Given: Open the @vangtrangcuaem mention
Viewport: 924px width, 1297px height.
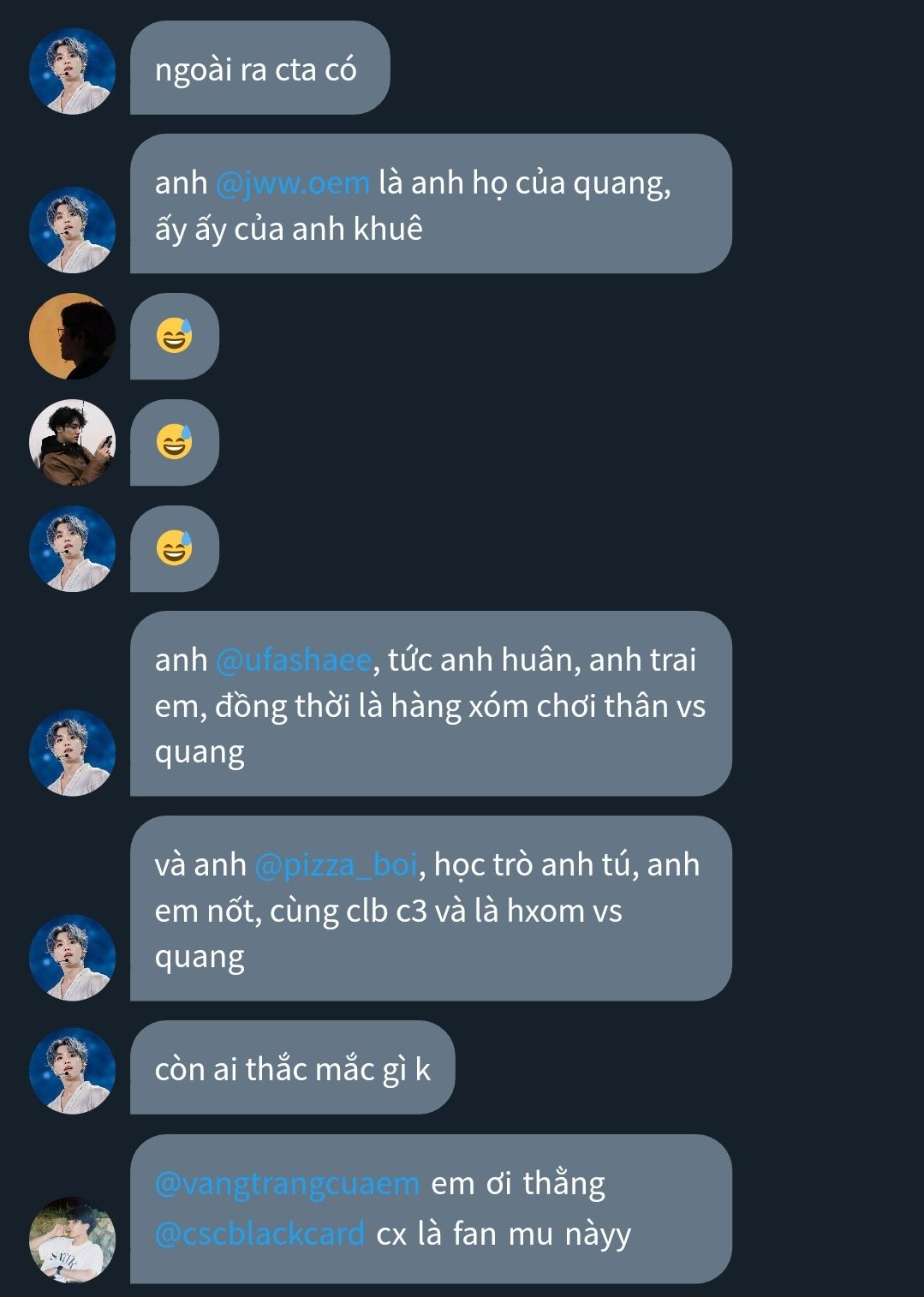Looking at the screenshot, I should 287,1184.
